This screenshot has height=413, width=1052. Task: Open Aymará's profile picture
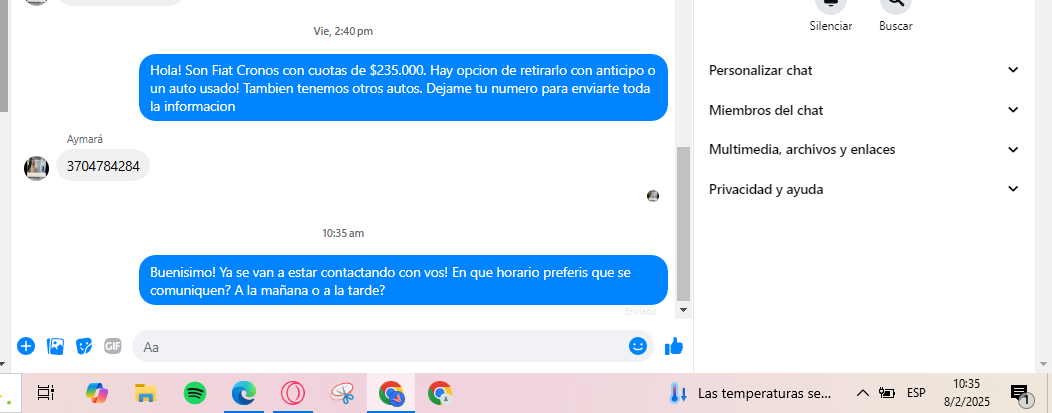(37, 168)
